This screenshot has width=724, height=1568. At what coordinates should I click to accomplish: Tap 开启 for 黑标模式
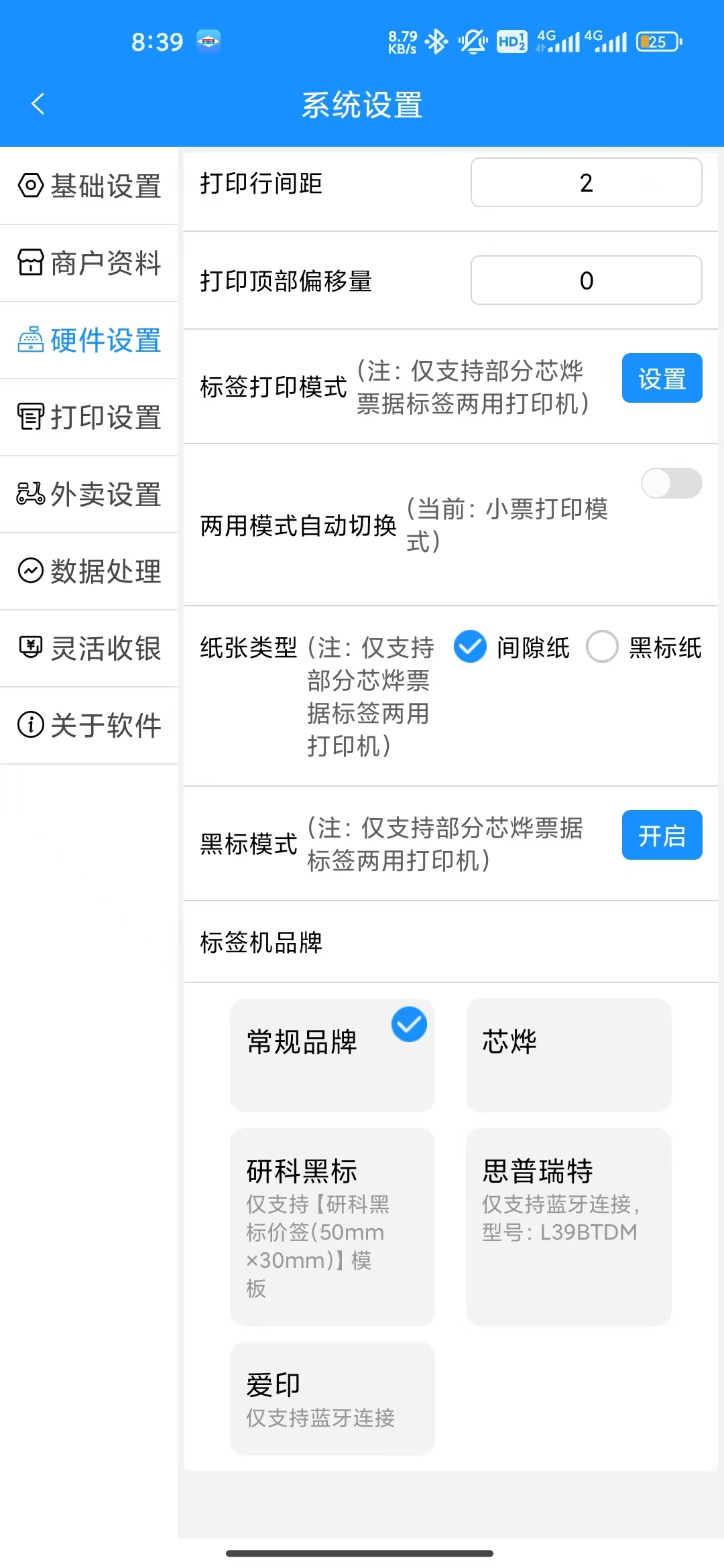coord(662,835)
